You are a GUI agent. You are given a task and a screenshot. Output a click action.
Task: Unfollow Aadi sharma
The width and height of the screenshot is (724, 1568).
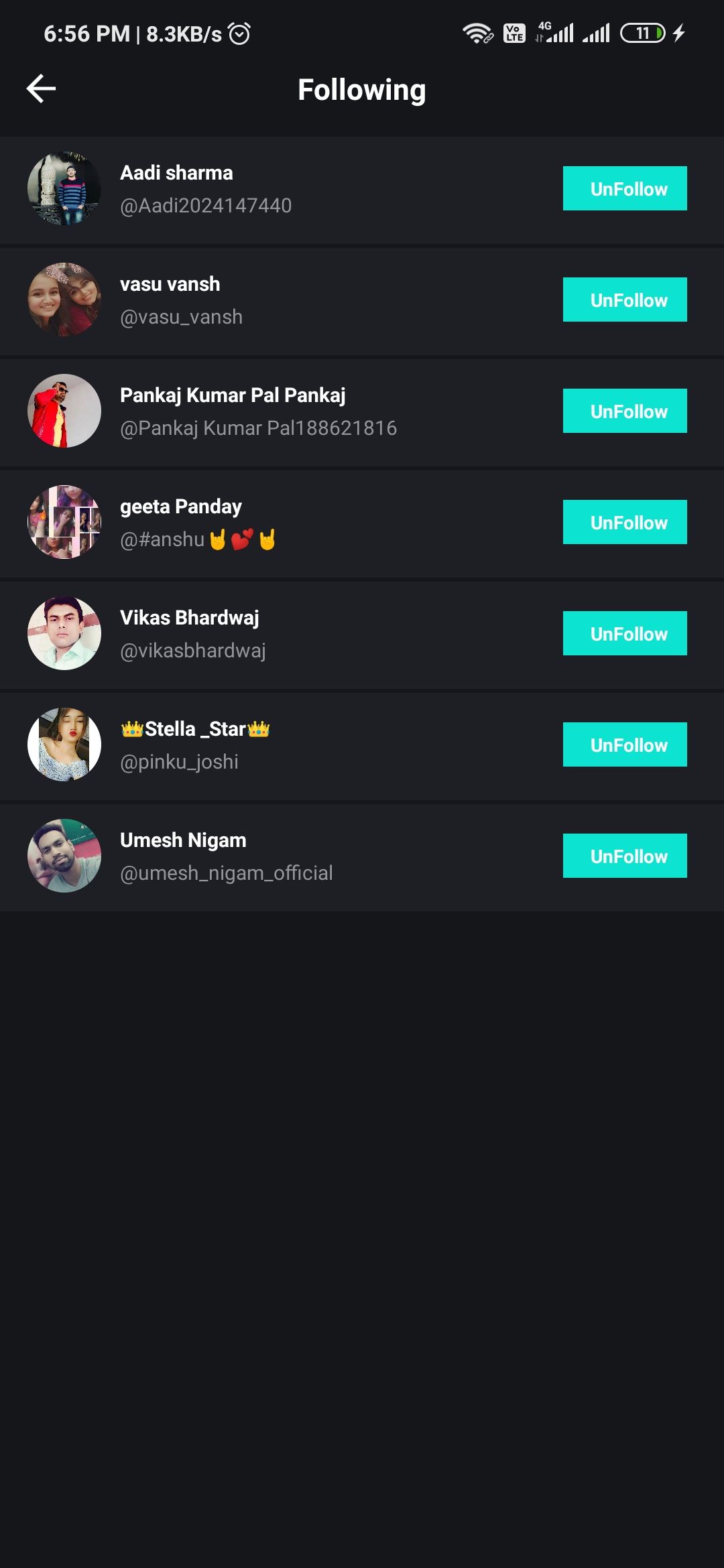tap(625, 188)
